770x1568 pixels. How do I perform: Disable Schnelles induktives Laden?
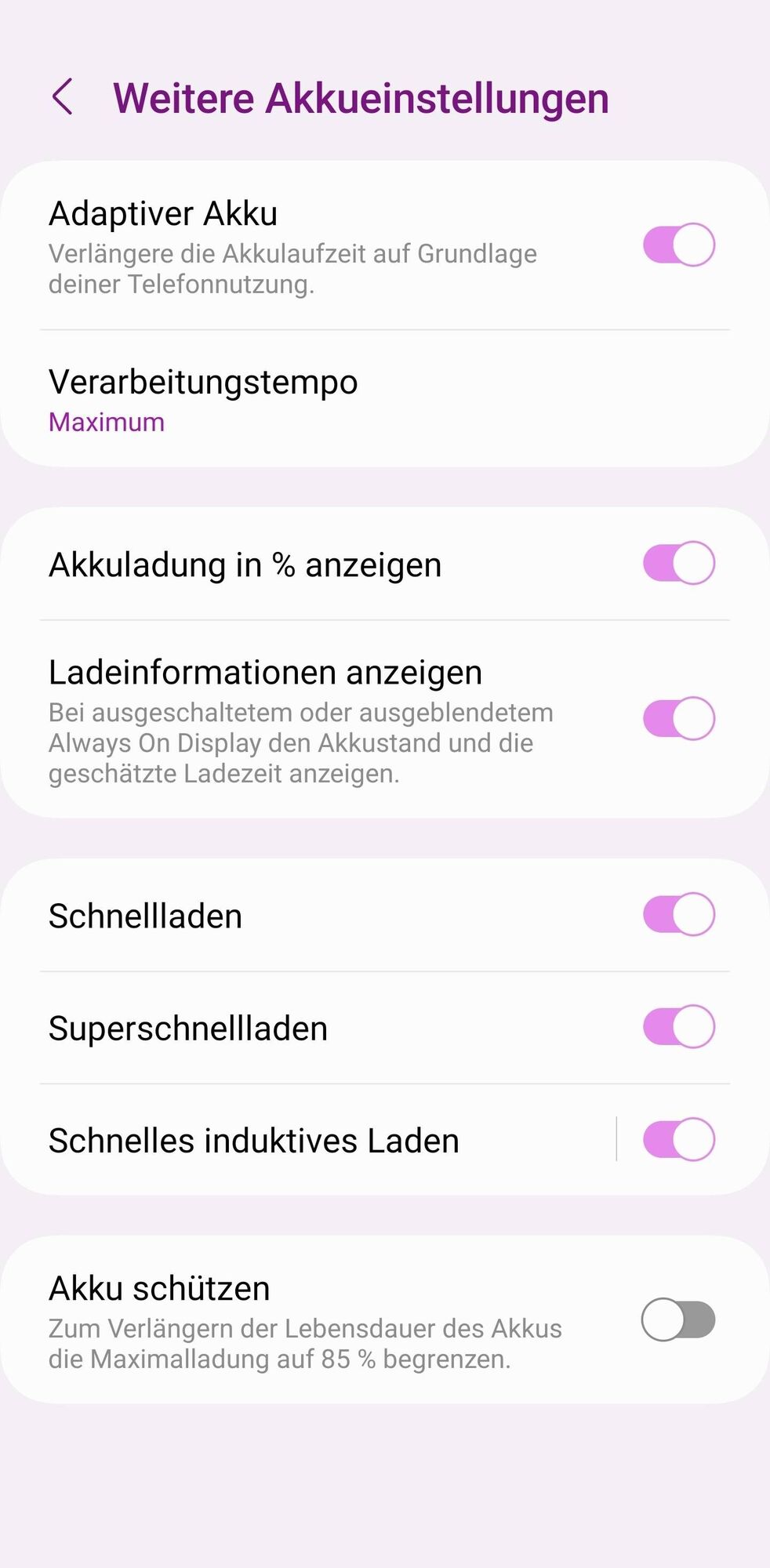pyautogui.click(x=677, y=1141)
